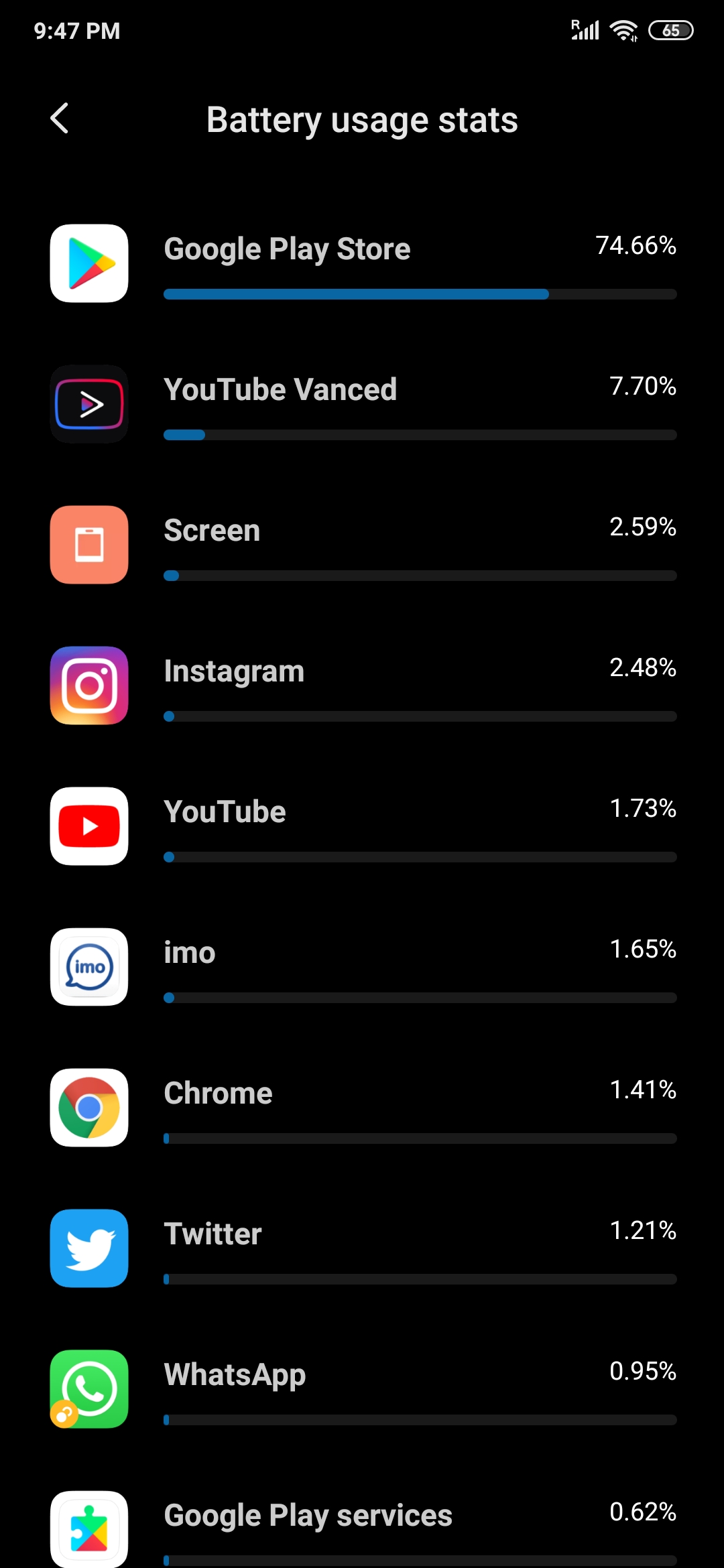Select the WhatsApp icon
Viewport: 724px width, 1568px height.
coord(88,1389)
